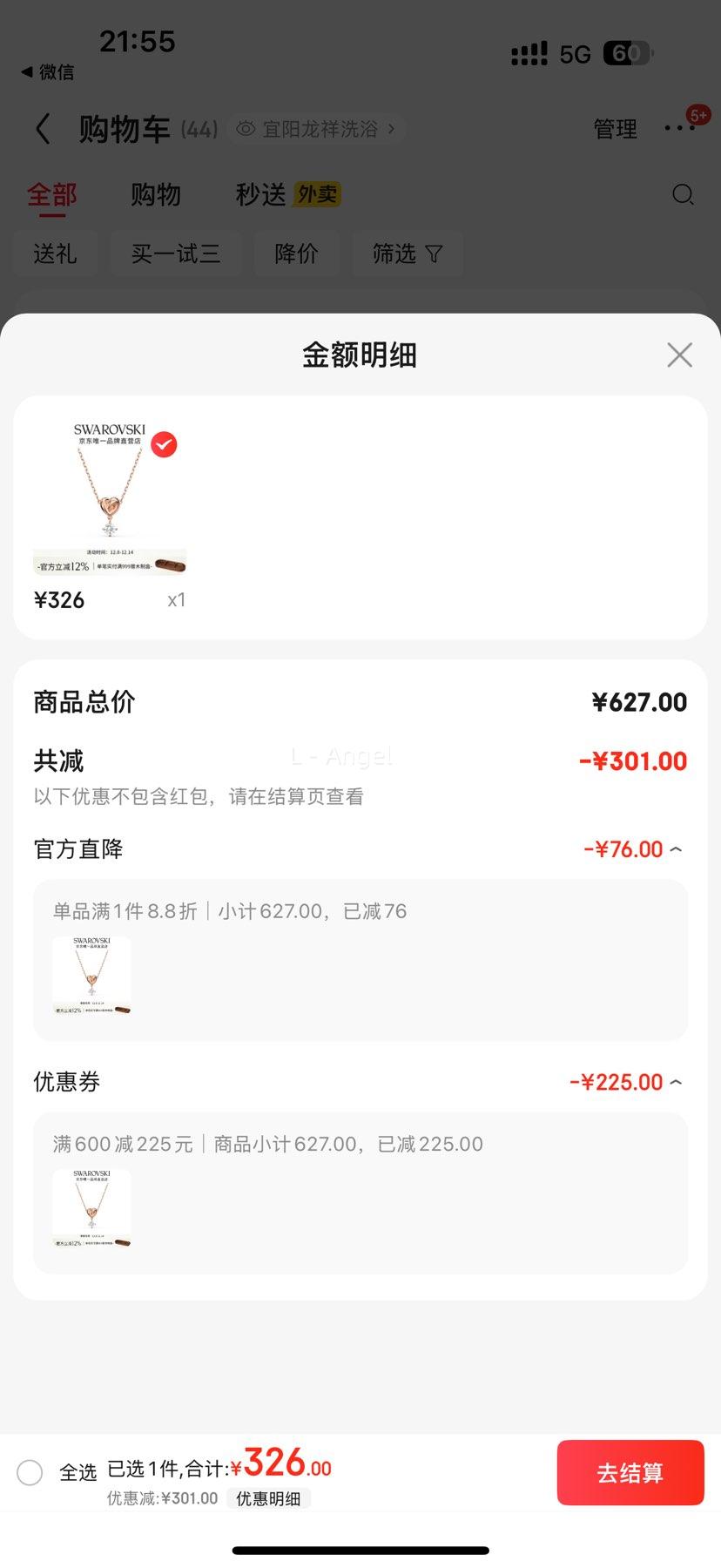Open the three-dot more menu

tap(679, 128)
